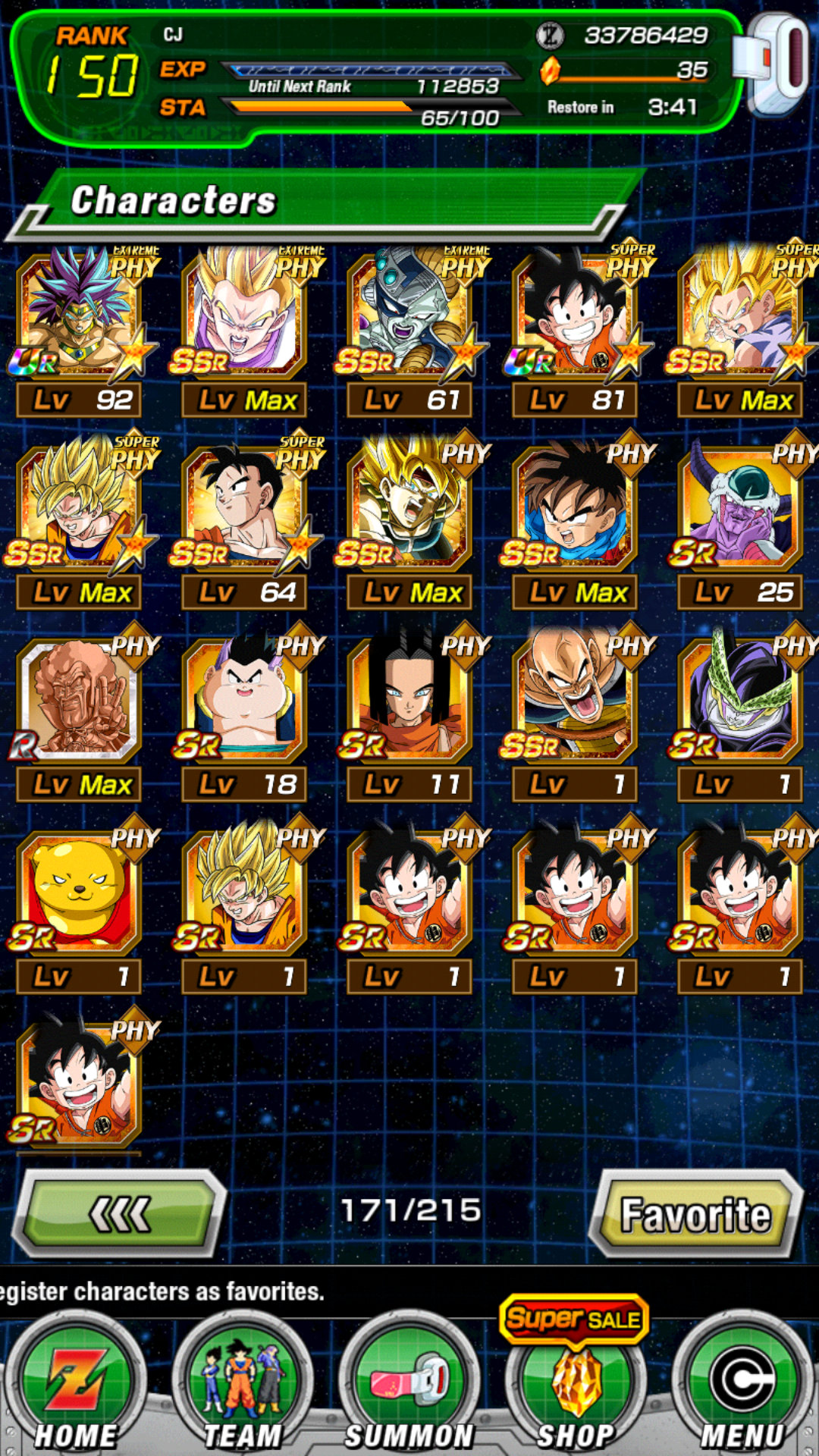Open the SHOP tab
Viewport: 819px width, 1456px height.
(576, 1386)
